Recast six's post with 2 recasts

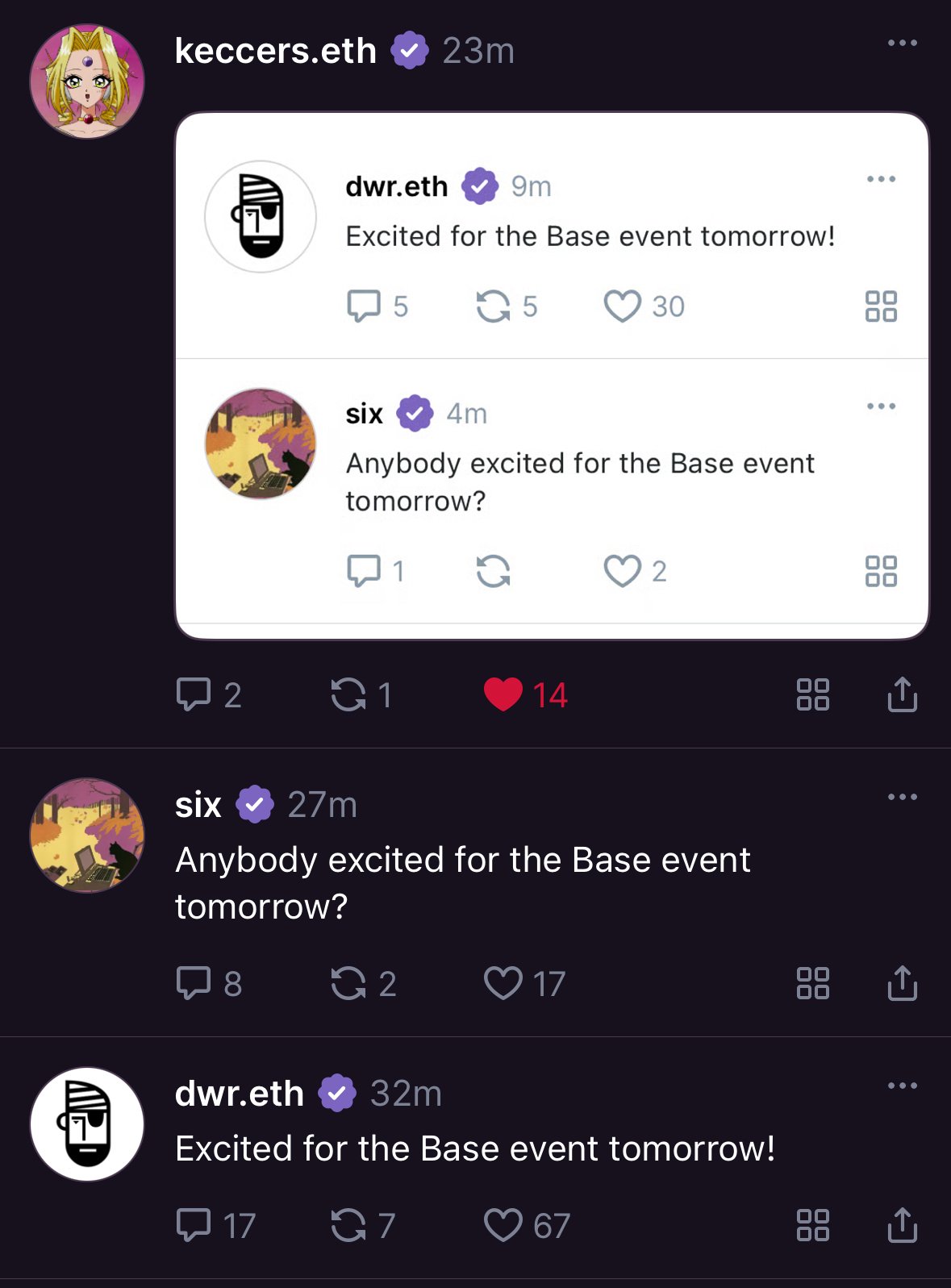[x=348, y=983]
